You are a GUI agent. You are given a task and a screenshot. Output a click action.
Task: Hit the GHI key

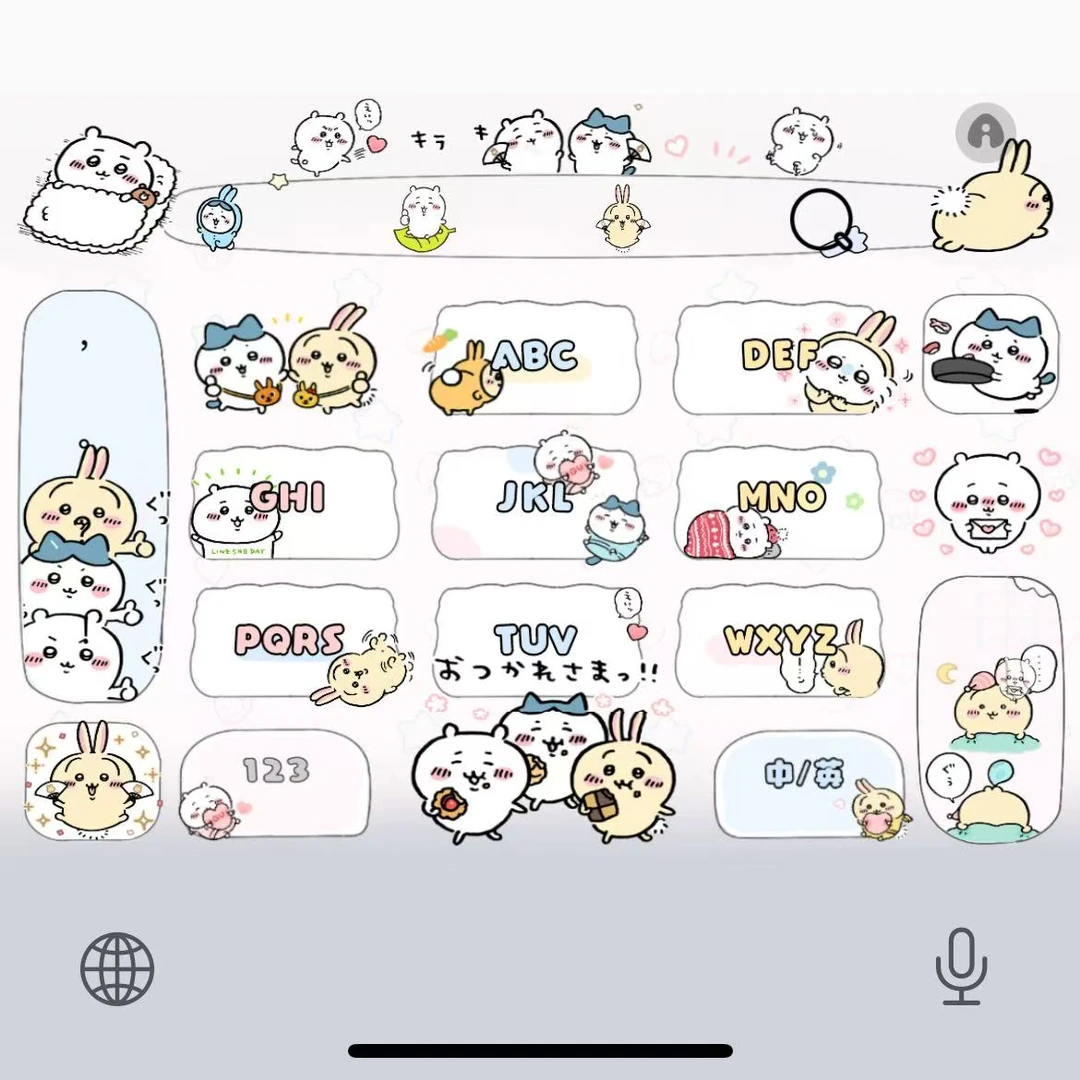294,501
